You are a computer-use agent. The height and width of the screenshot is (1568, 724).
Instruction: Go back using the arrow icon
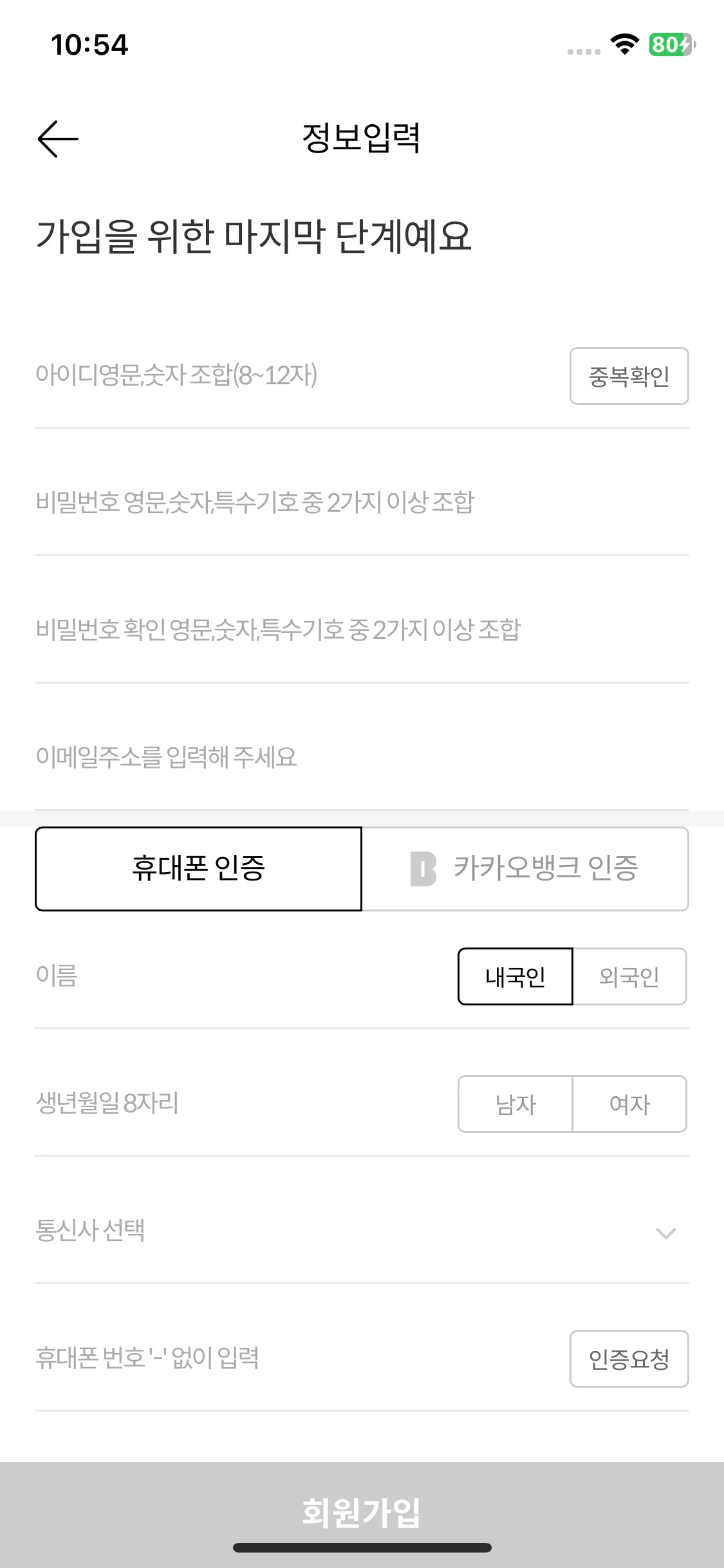[x=58, y=138]
